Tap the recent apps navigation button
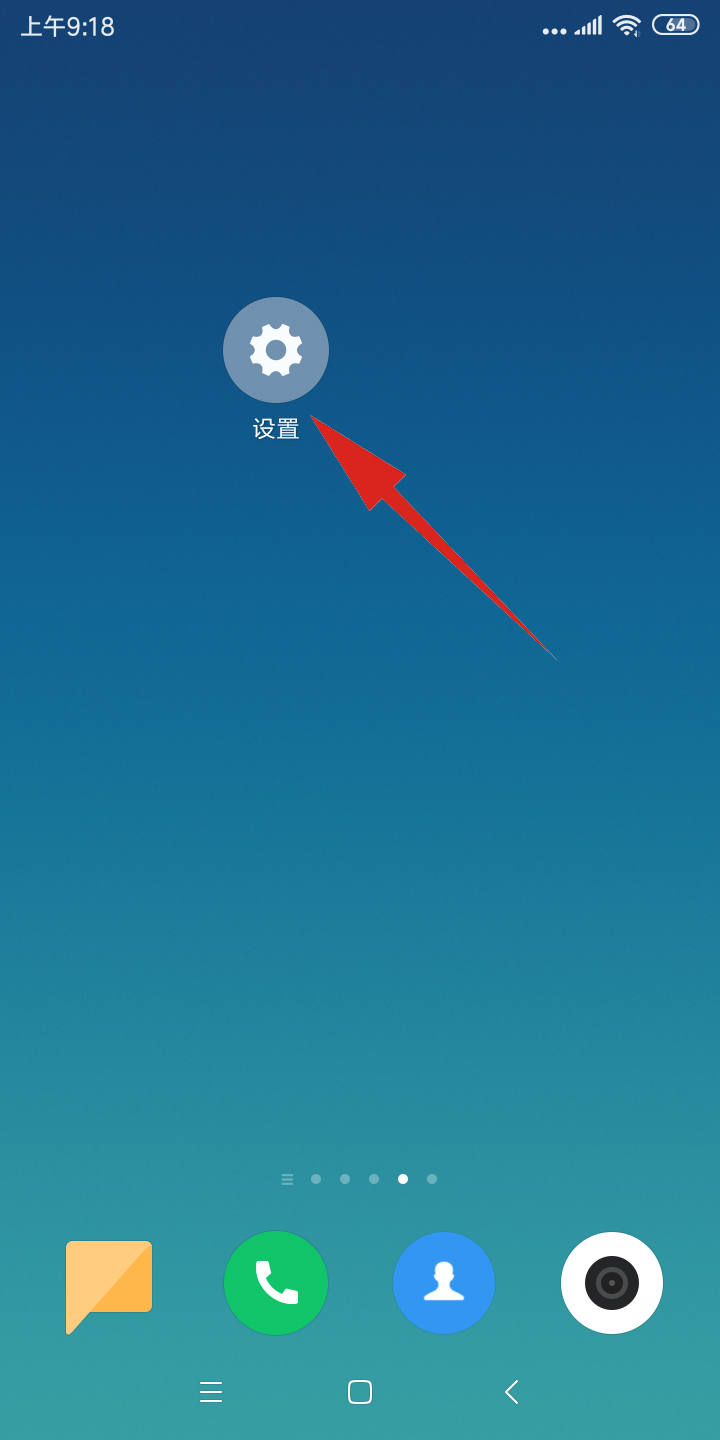The height and width of the screenshot is (1440, 720). [x=211, y=1392]
